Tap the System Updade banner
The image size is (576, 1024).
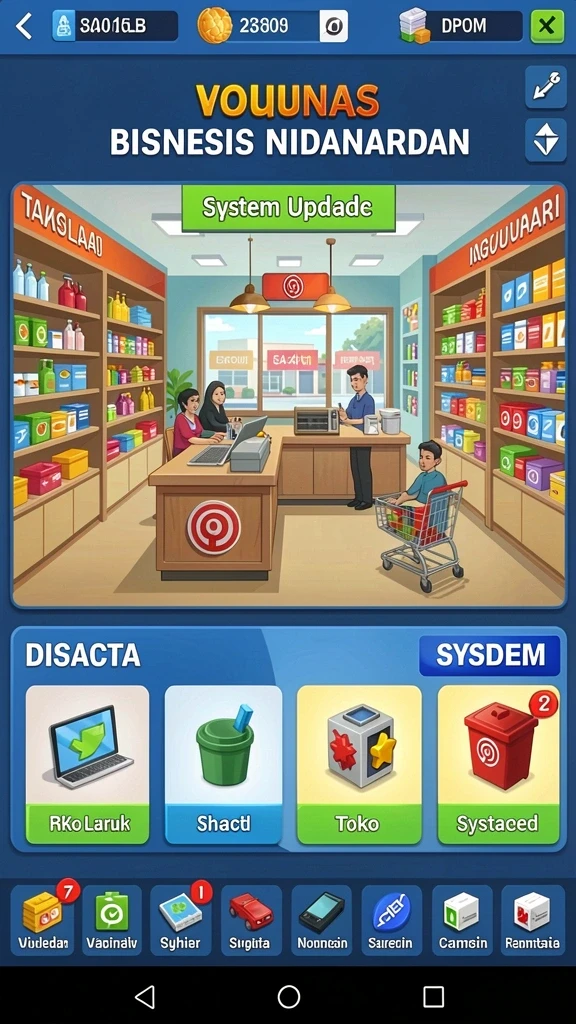[x=288, y=208]
